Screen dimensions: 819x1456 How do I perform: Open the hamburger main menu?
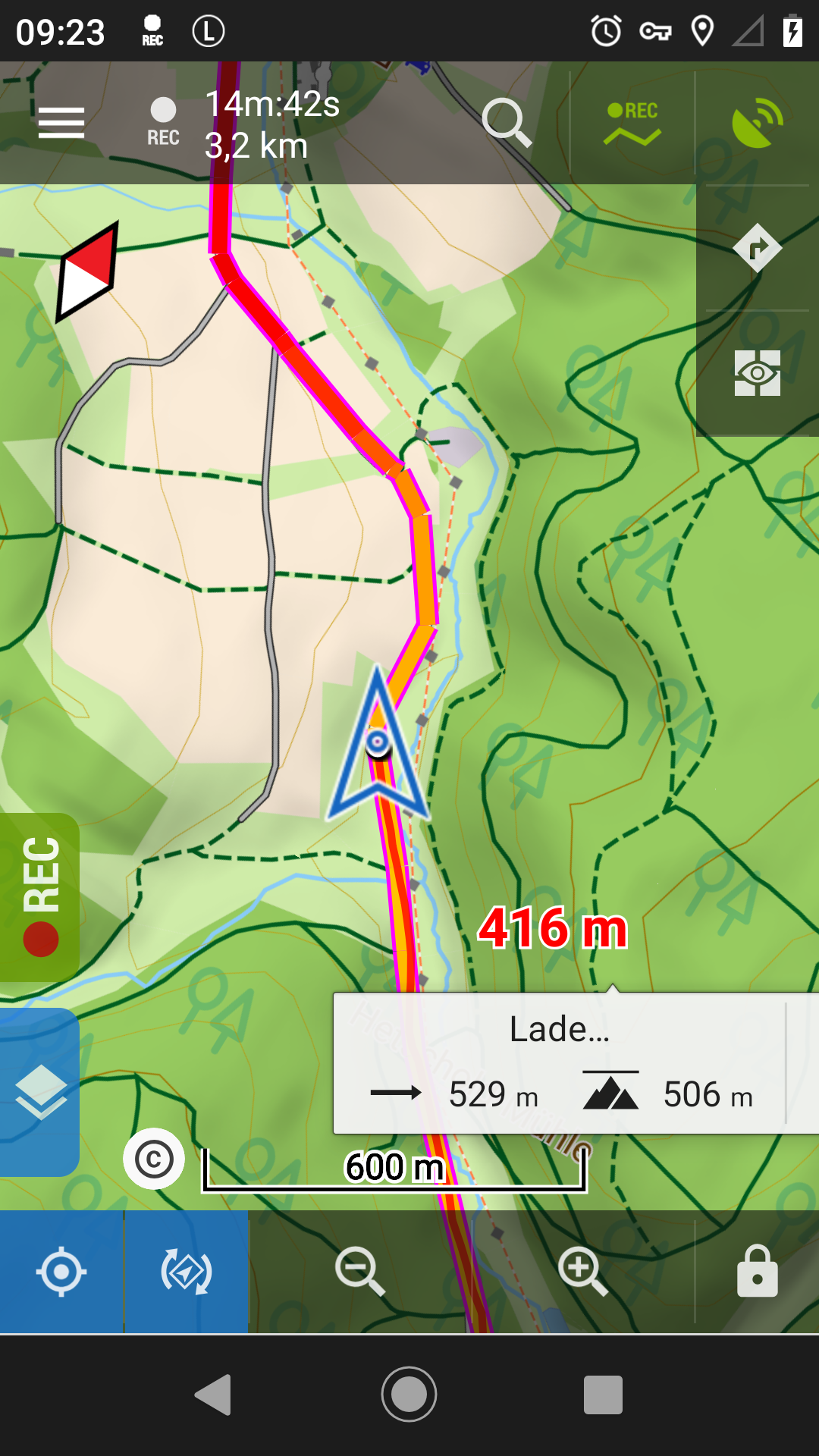point(61,123)
